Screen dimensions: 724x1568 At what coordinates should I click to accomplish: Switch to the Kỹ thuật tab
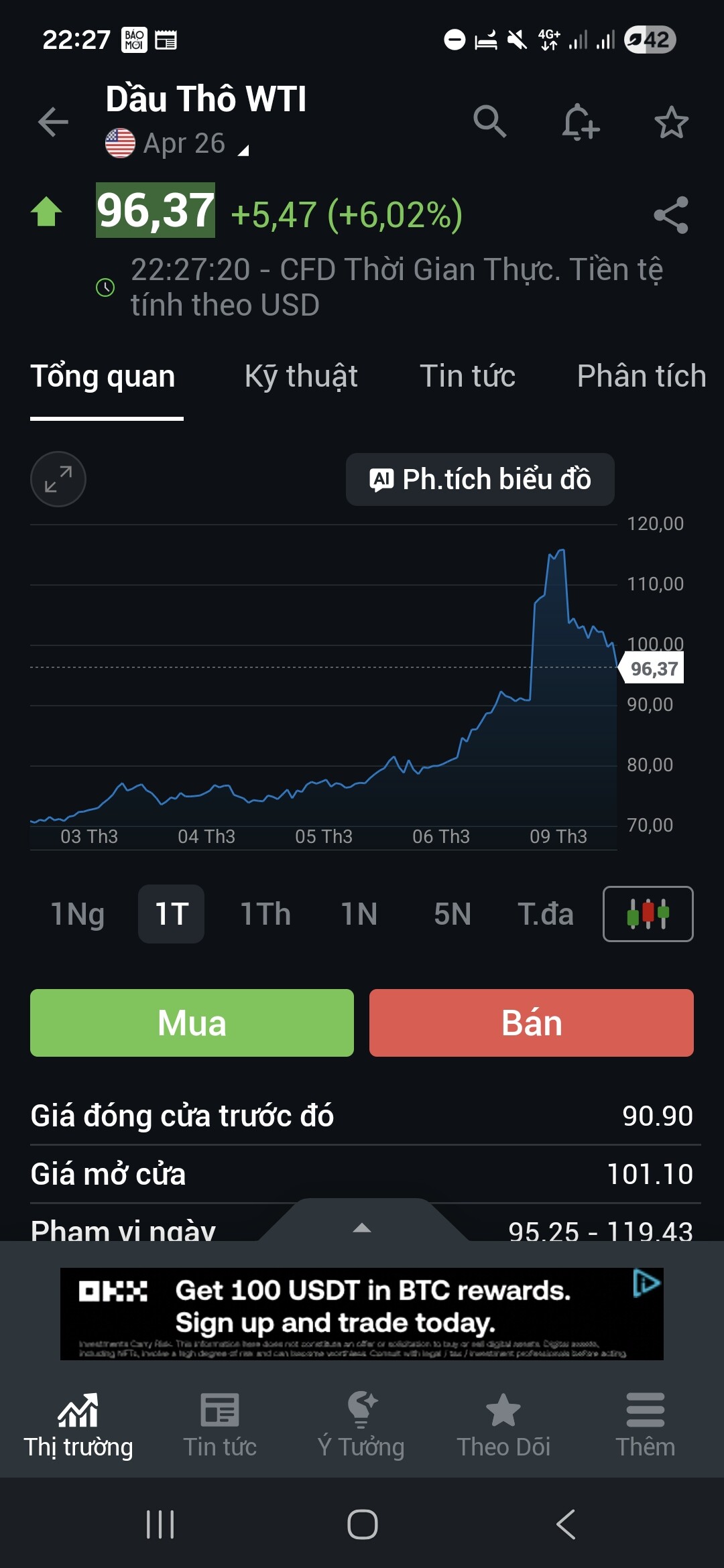(x=301, y=377)
